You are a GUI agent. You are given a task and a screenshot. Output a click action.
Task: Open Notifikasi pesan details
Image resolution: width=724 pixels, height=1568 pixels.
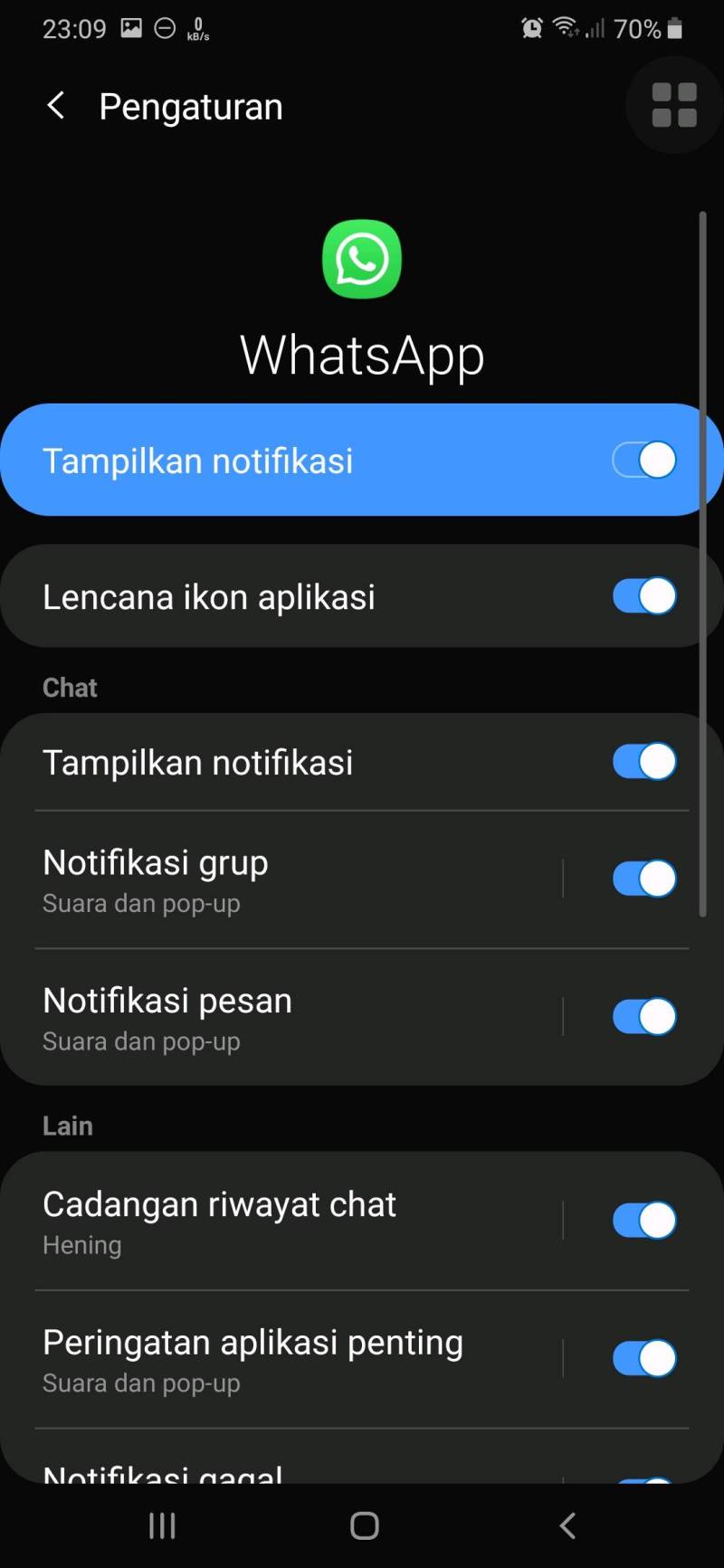point(281,1018)
